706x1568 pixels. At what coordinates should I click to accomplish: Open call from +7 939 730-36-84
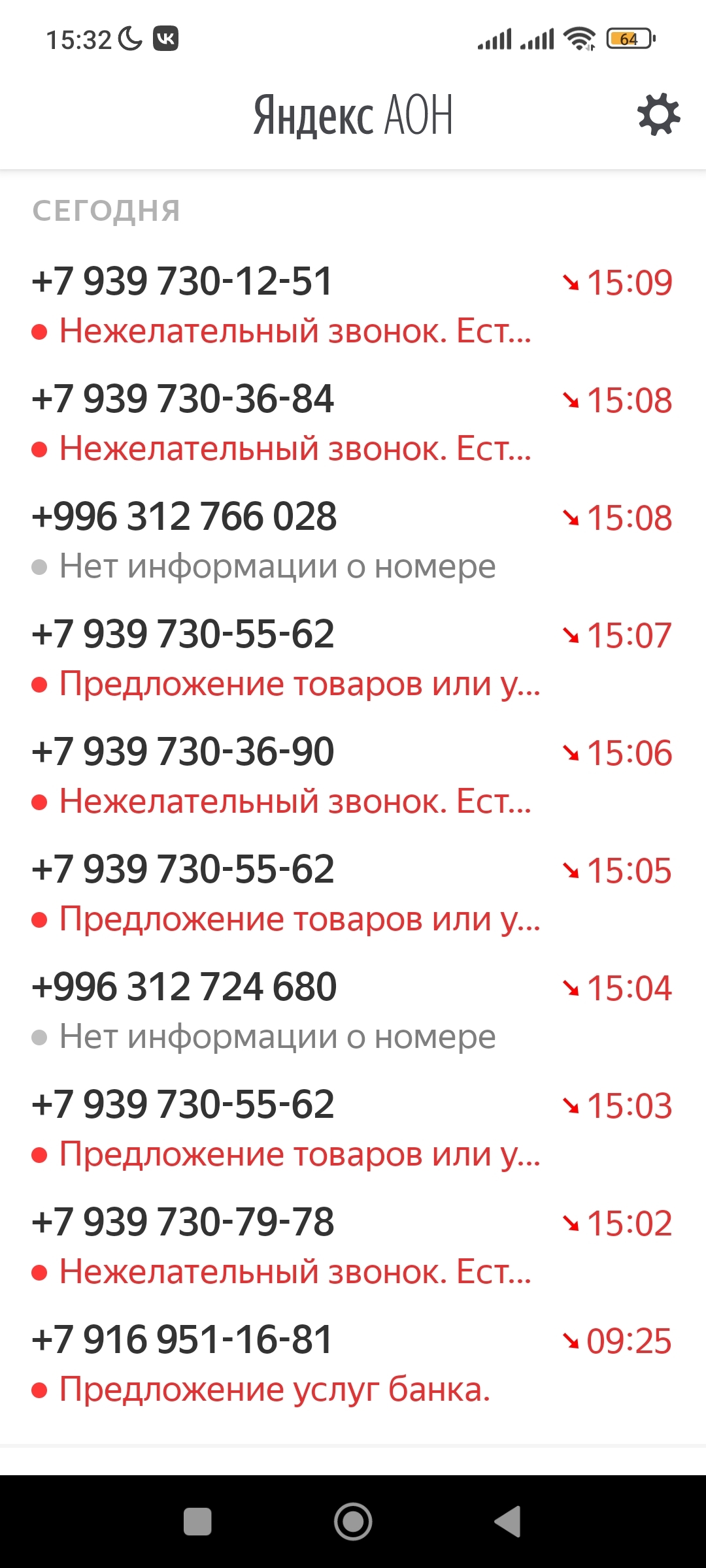click(353, 423)
